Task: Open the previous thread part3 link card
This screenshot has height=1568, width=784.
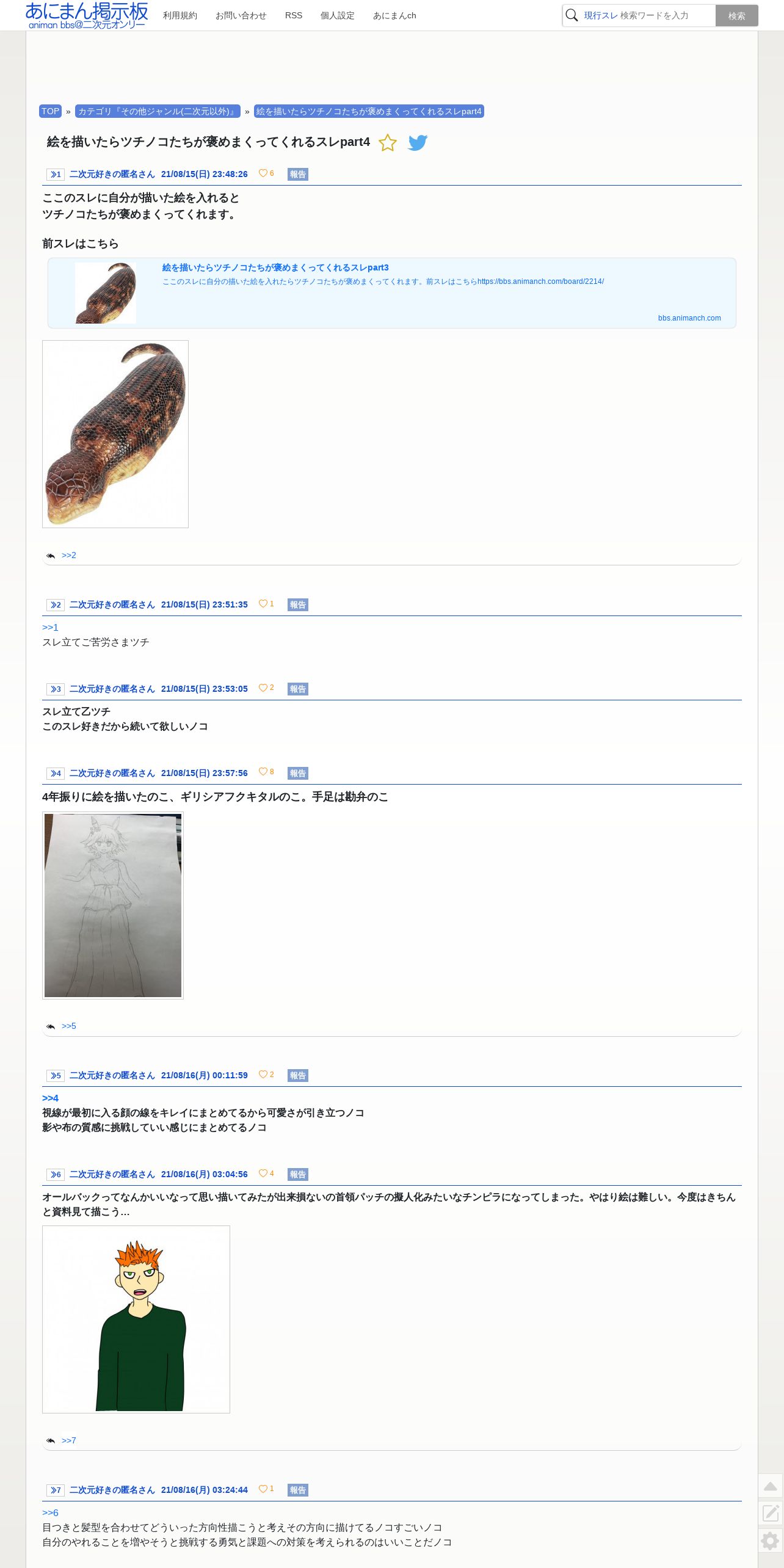Action: pos(391,293)
